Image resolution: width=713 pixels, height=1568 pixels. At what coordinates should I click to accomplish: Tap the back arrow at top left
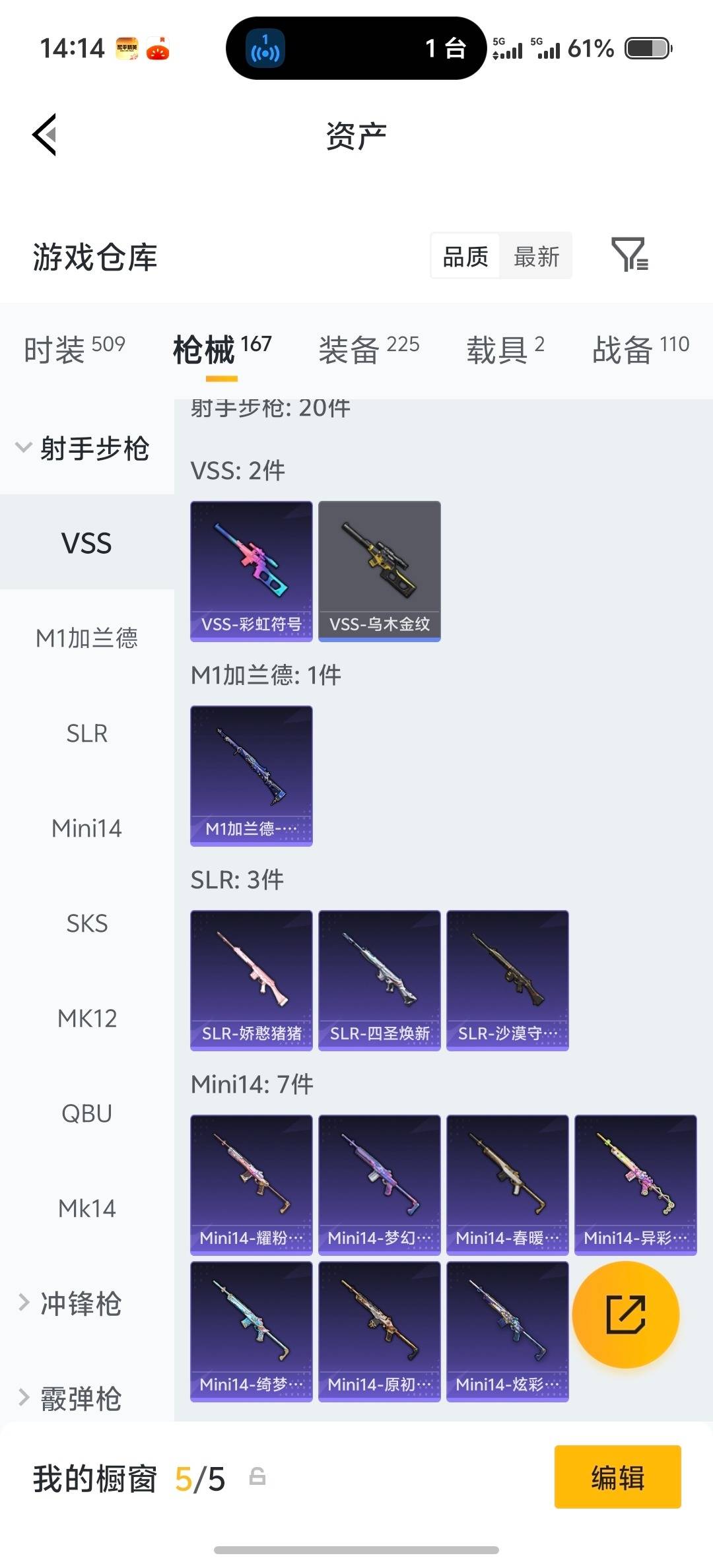(44, 135)
